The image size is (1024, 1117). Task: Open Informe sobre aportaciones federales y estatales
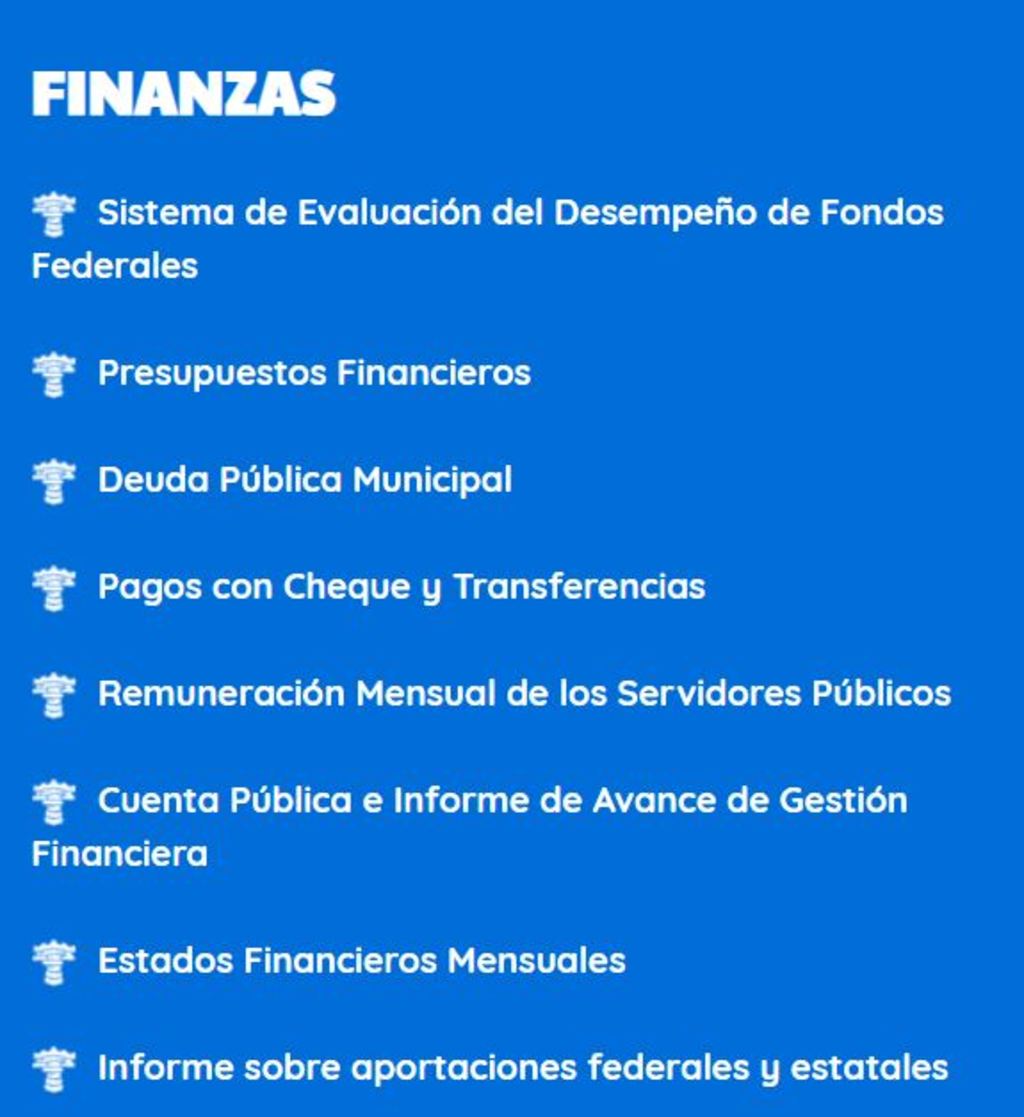click(522, 1068)
